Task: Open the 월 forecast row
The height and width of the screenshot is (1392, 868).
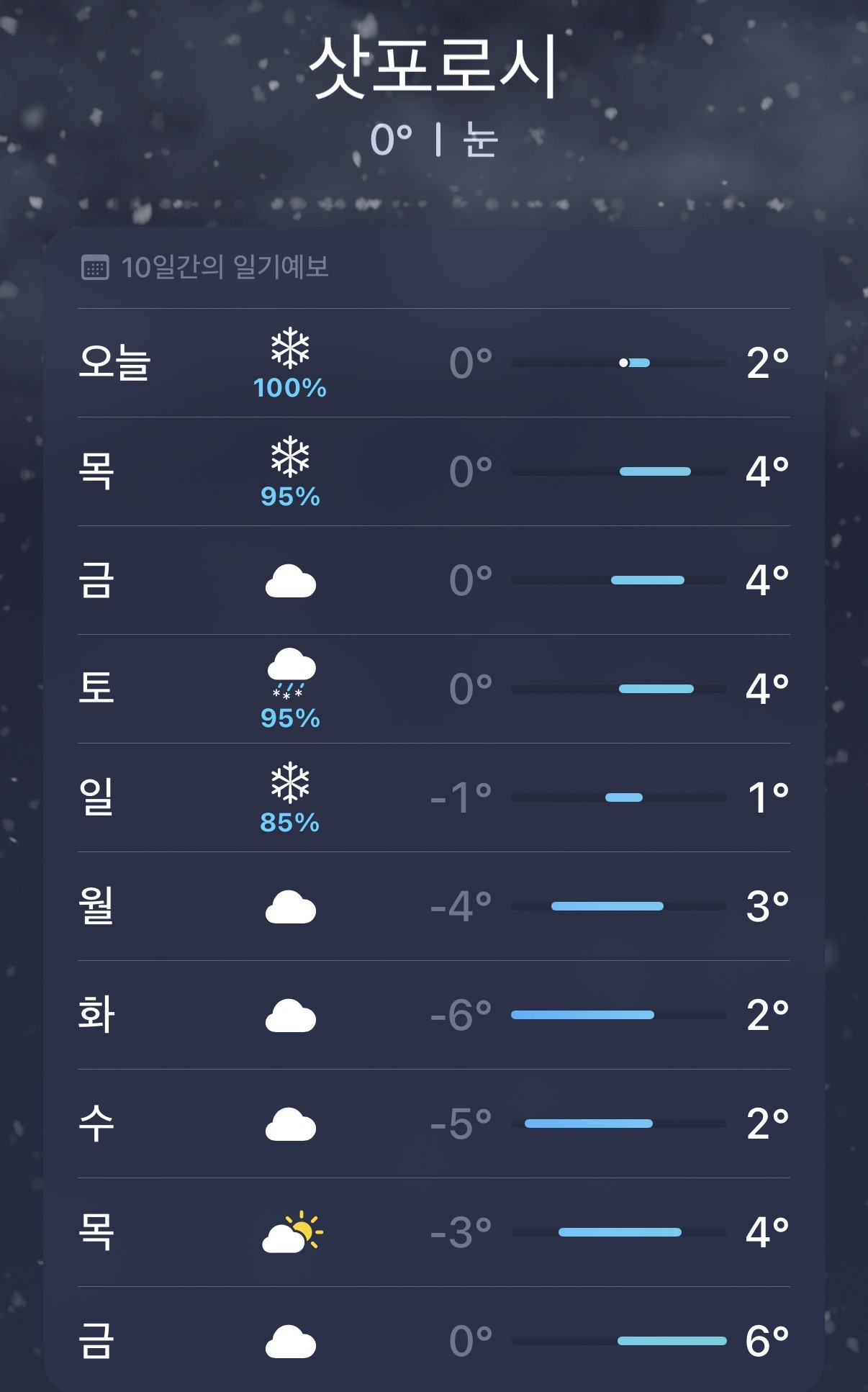Action: 434,906
